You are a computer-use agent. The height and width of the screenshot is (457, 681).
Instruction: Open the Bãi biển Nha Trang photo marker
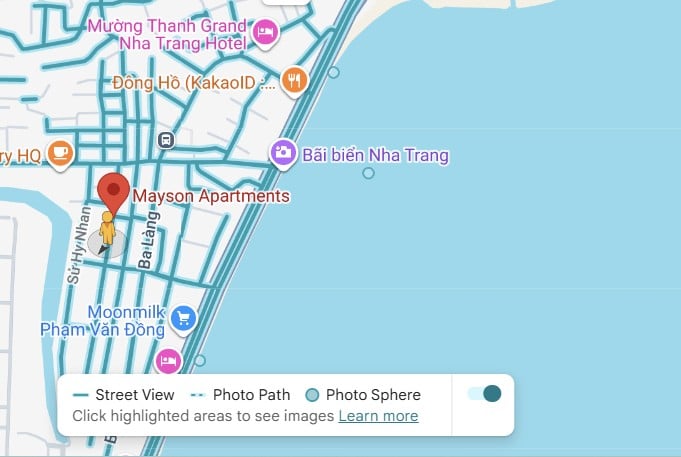coord(284,153)
